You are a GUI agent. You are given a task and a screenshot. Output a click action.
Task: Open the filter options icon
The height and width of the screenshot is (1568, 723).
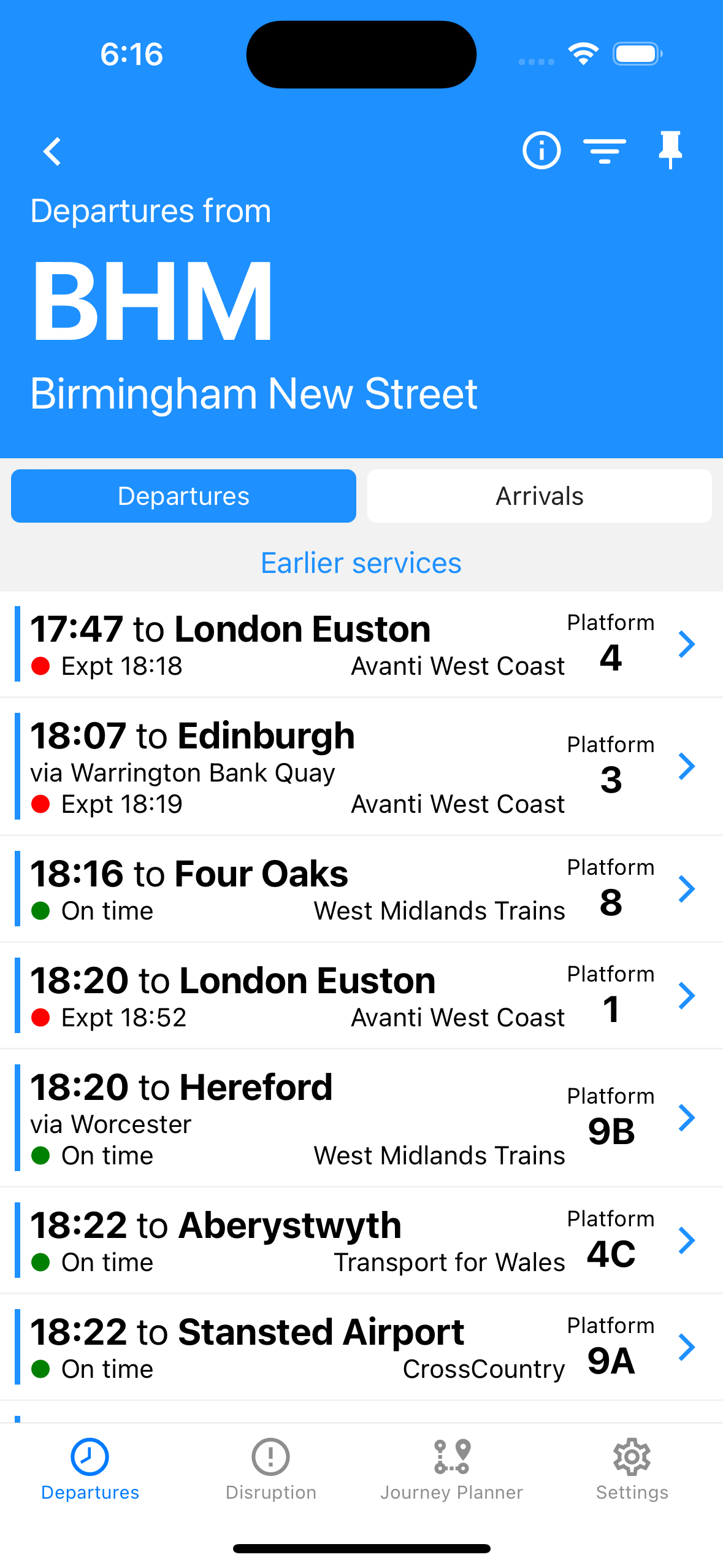[x=604, y=150]
